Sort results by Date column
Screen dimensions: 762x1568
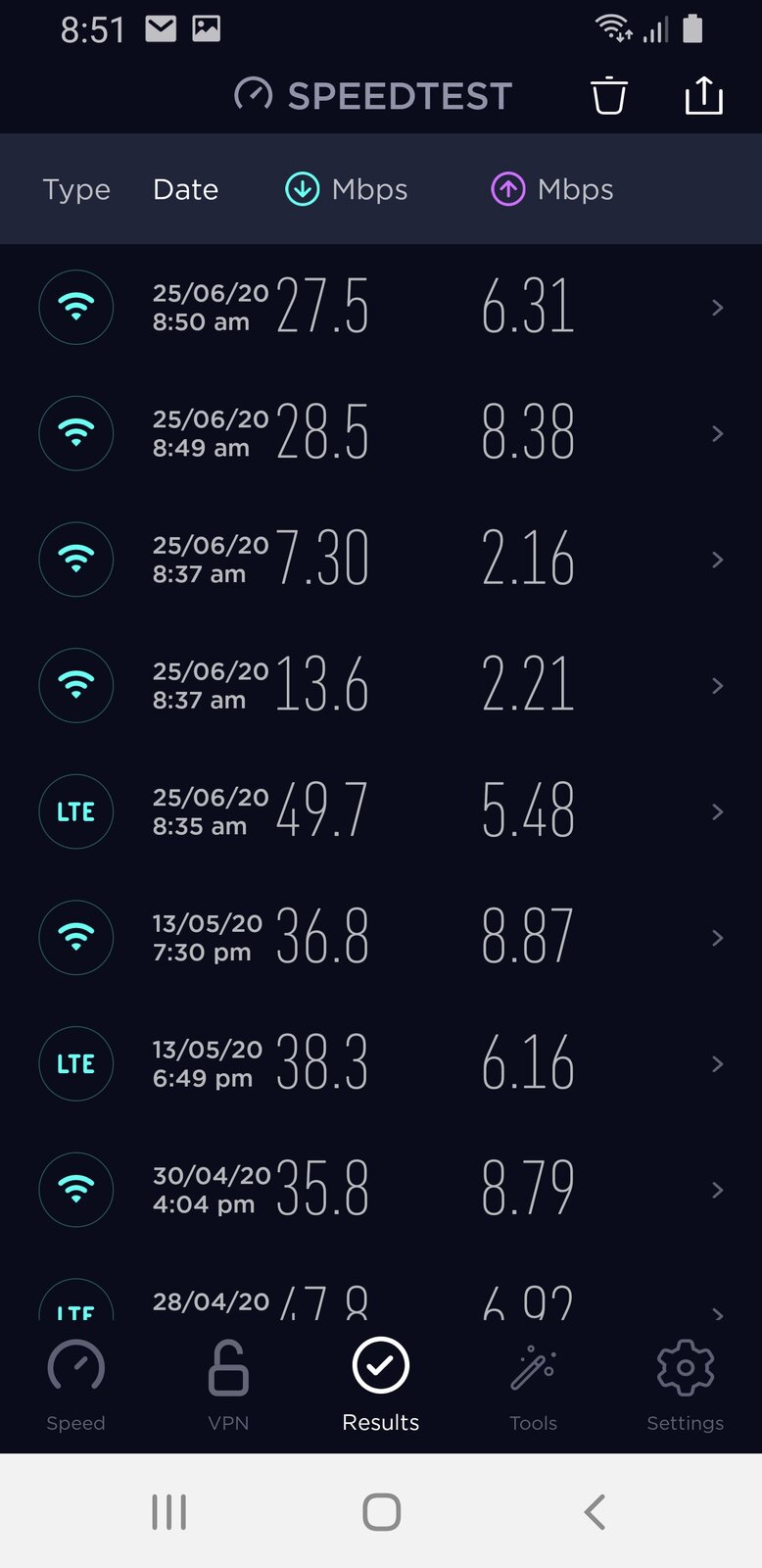[185, 189]
